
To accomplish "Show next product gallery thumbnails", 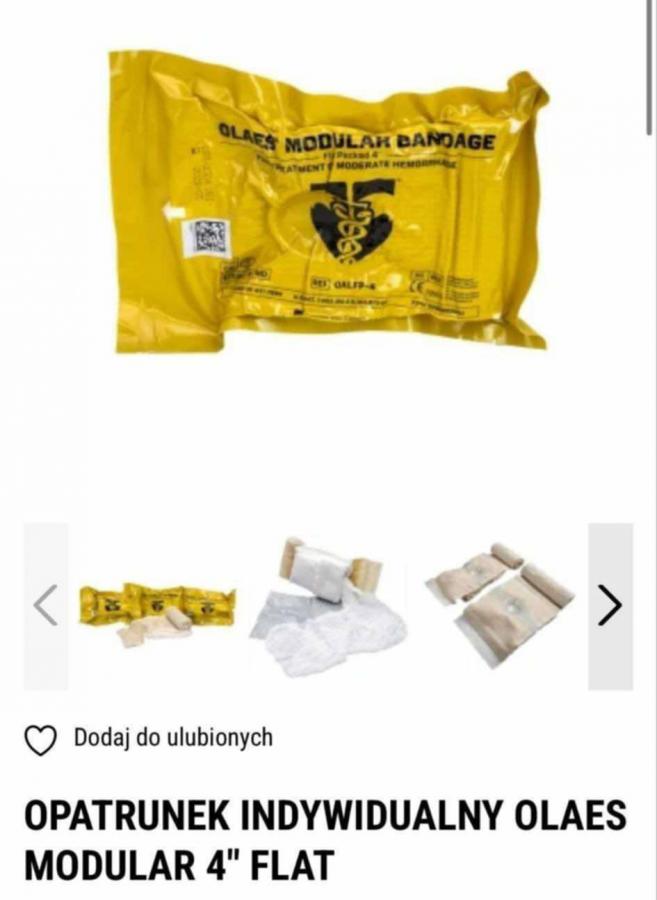I will [x=610, y=606].
